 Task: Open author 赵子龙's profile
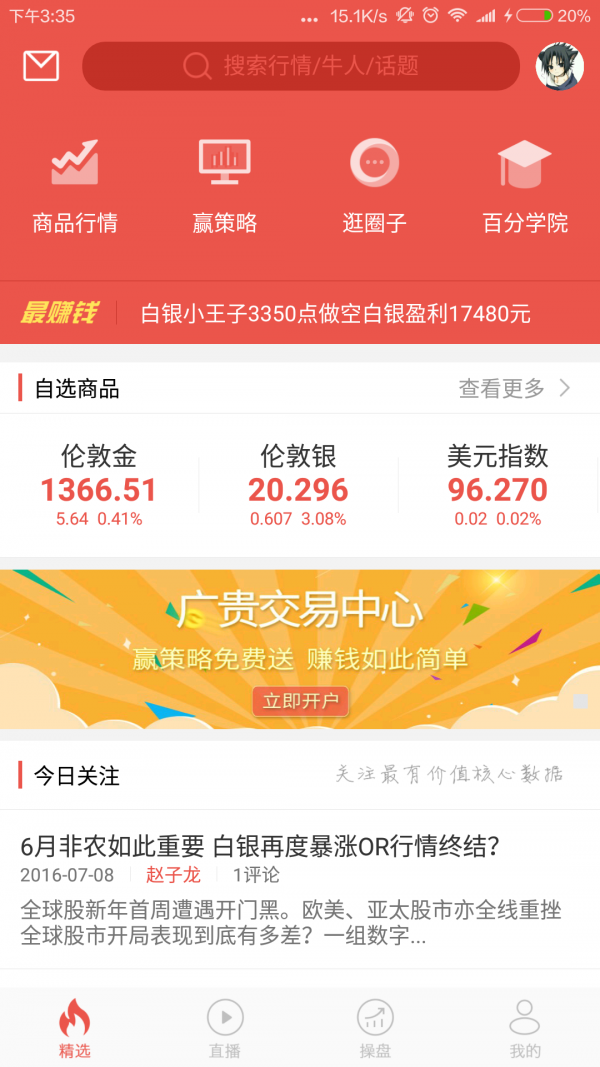point(173,875)
